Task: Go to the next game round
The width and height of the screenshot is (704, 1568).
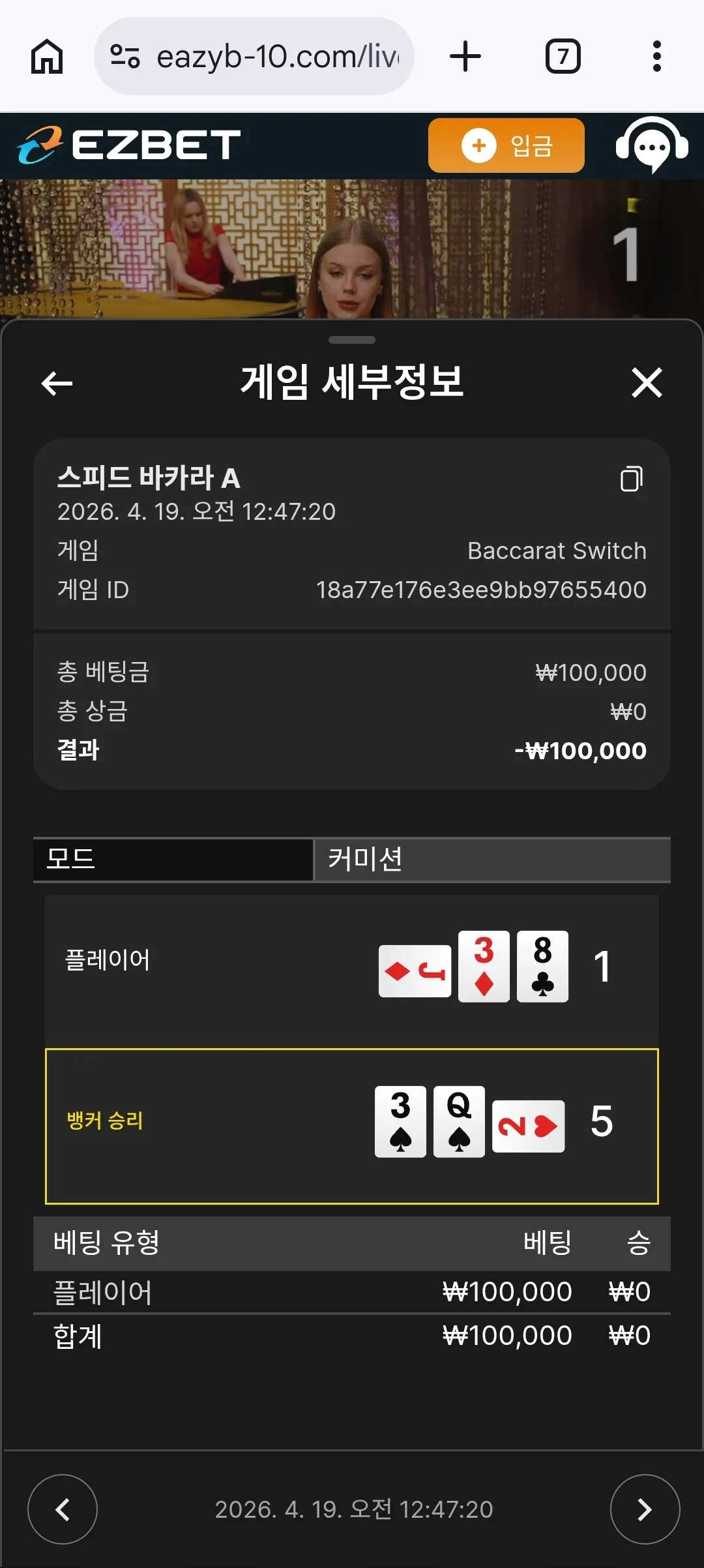Action: pos(645,1509)
